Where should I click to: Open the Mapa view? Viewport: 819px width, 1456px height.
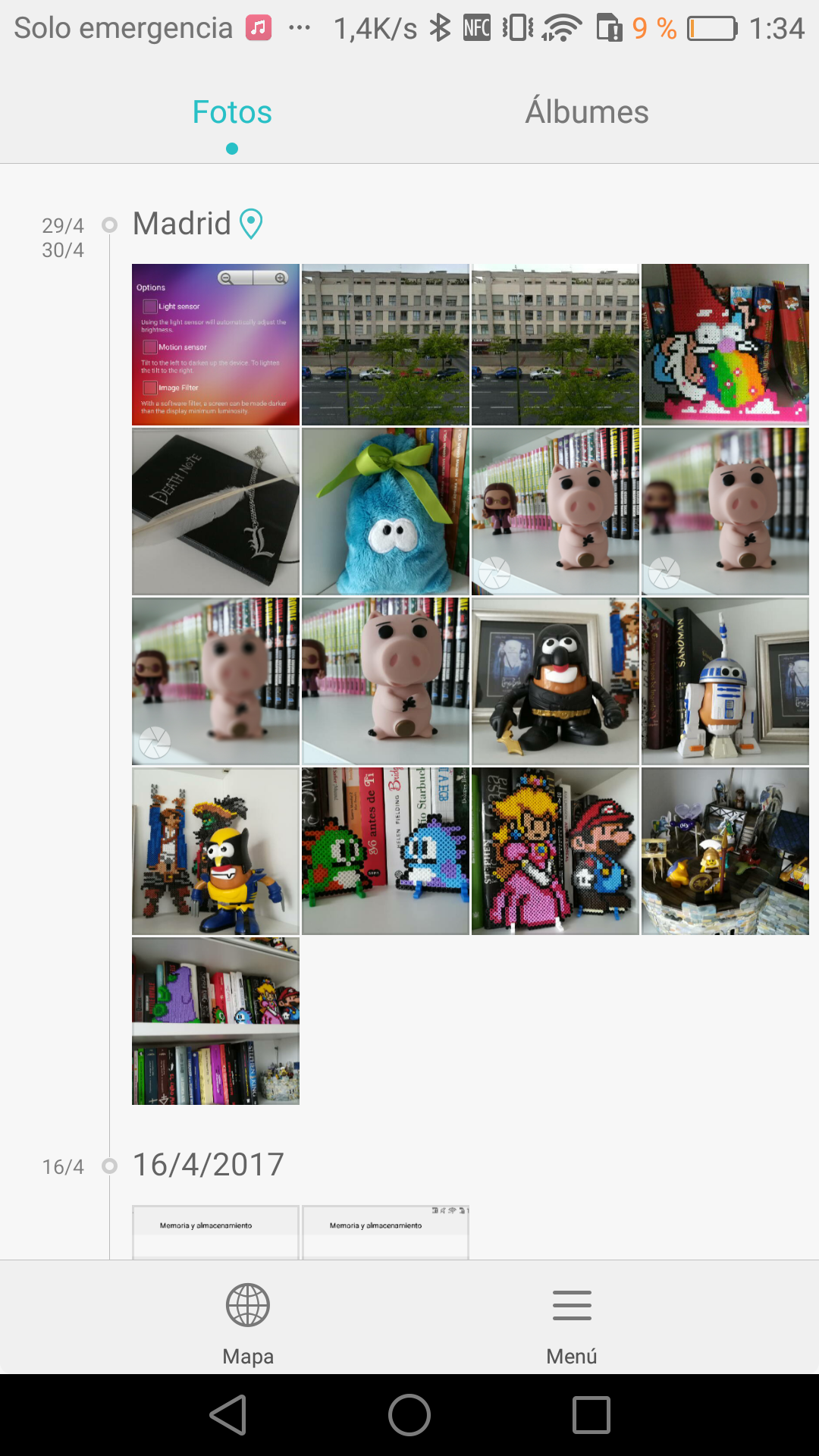tap(248, 1322)
